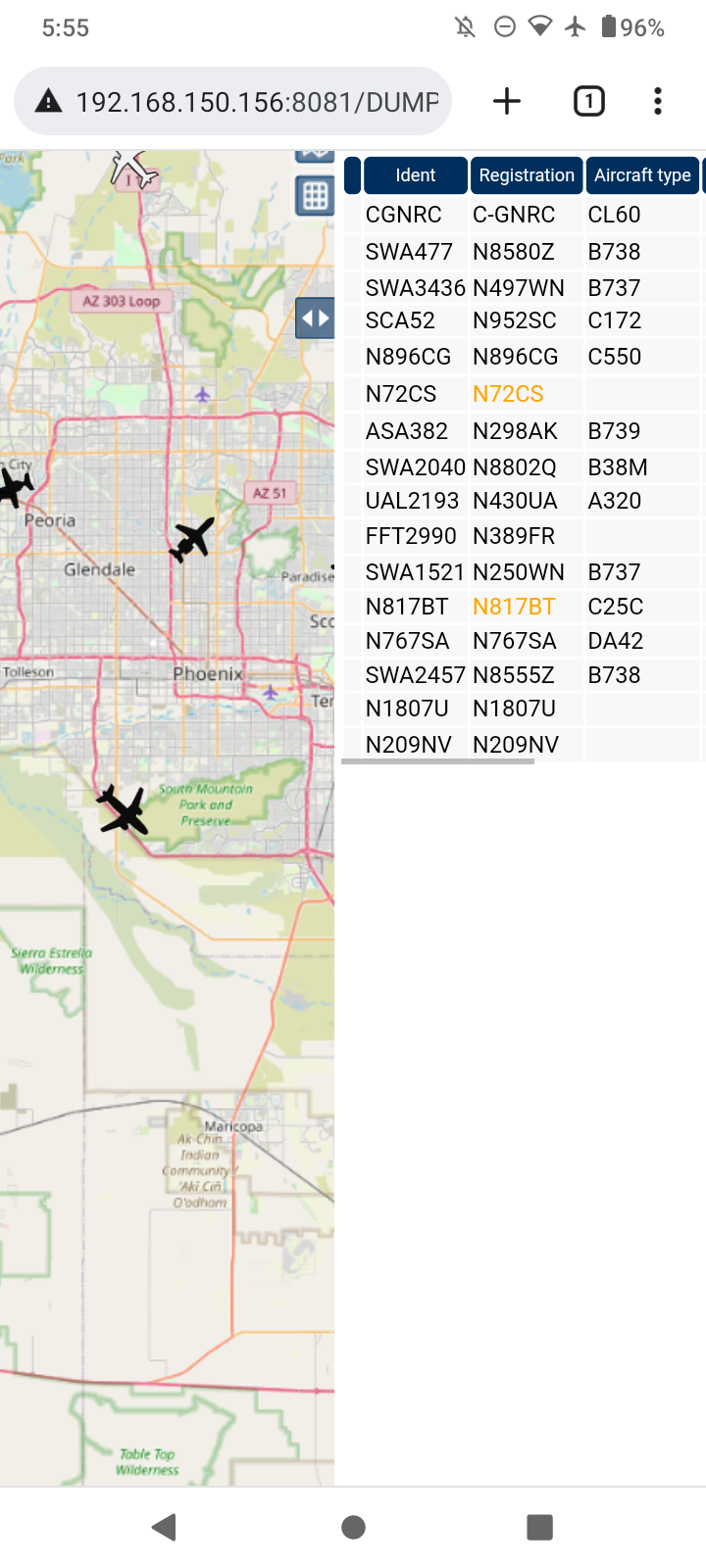The width and height of the screenshot is (706, 1568).
Task: Select the SWA477 aircraft row
Action: (524, 252)
